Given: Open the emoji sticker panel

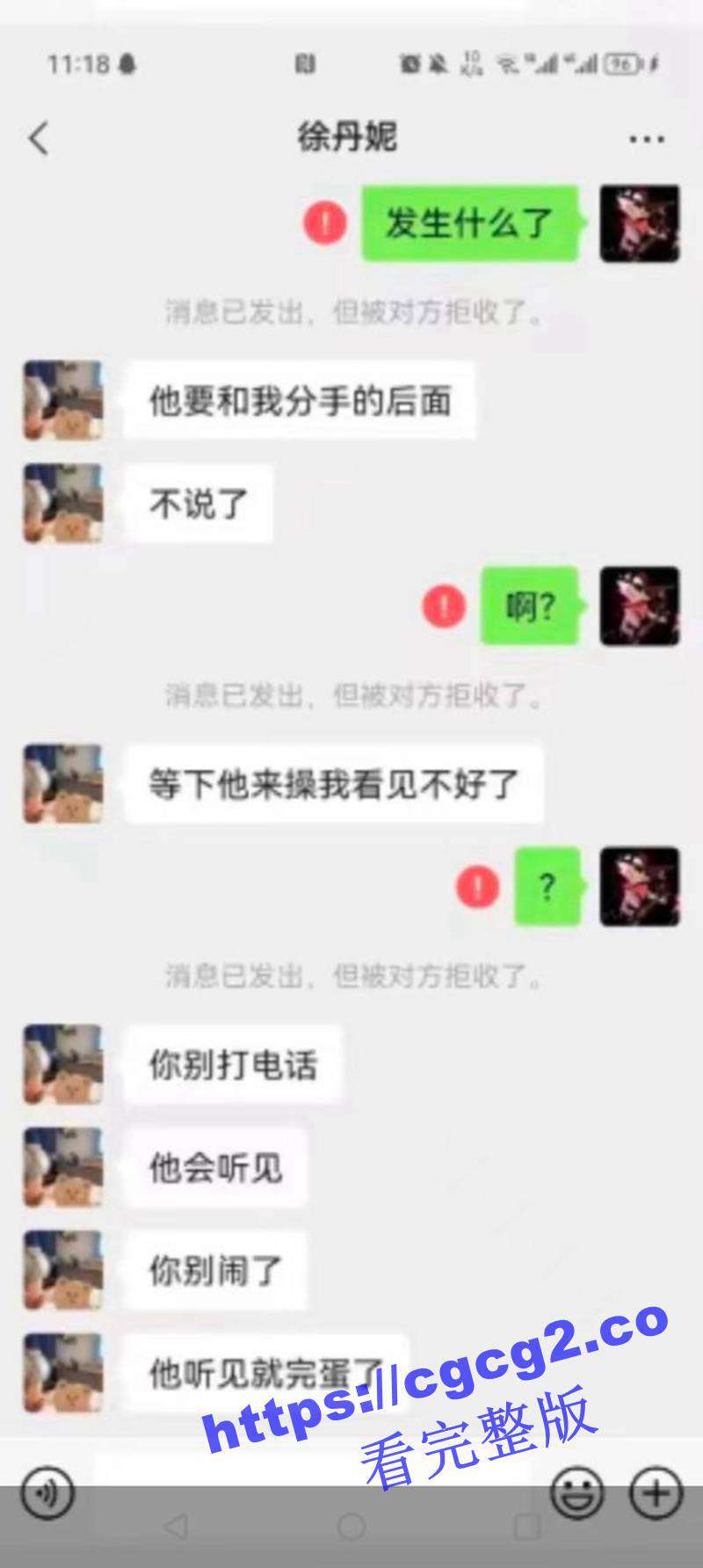Looking at the screenshot, I should pyautogui.click(x=576, y=1492).
